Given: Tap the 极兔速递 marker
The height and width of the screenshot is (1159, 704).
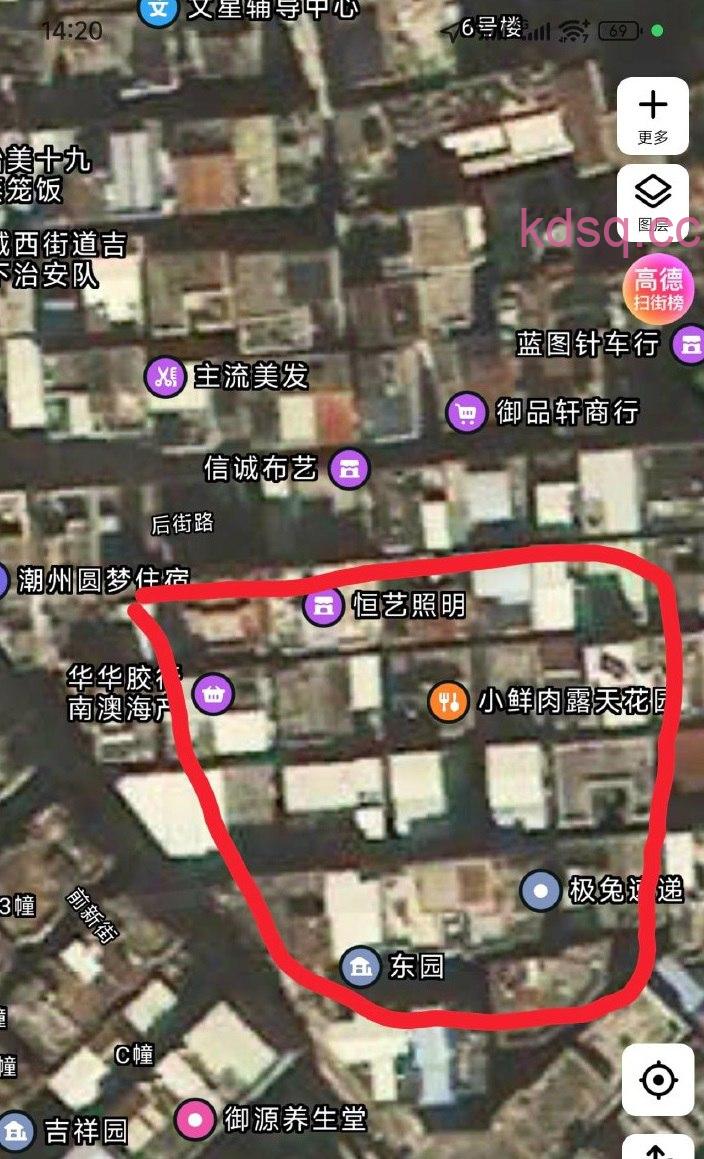Looking at the screenshot, I should point(541,889).
